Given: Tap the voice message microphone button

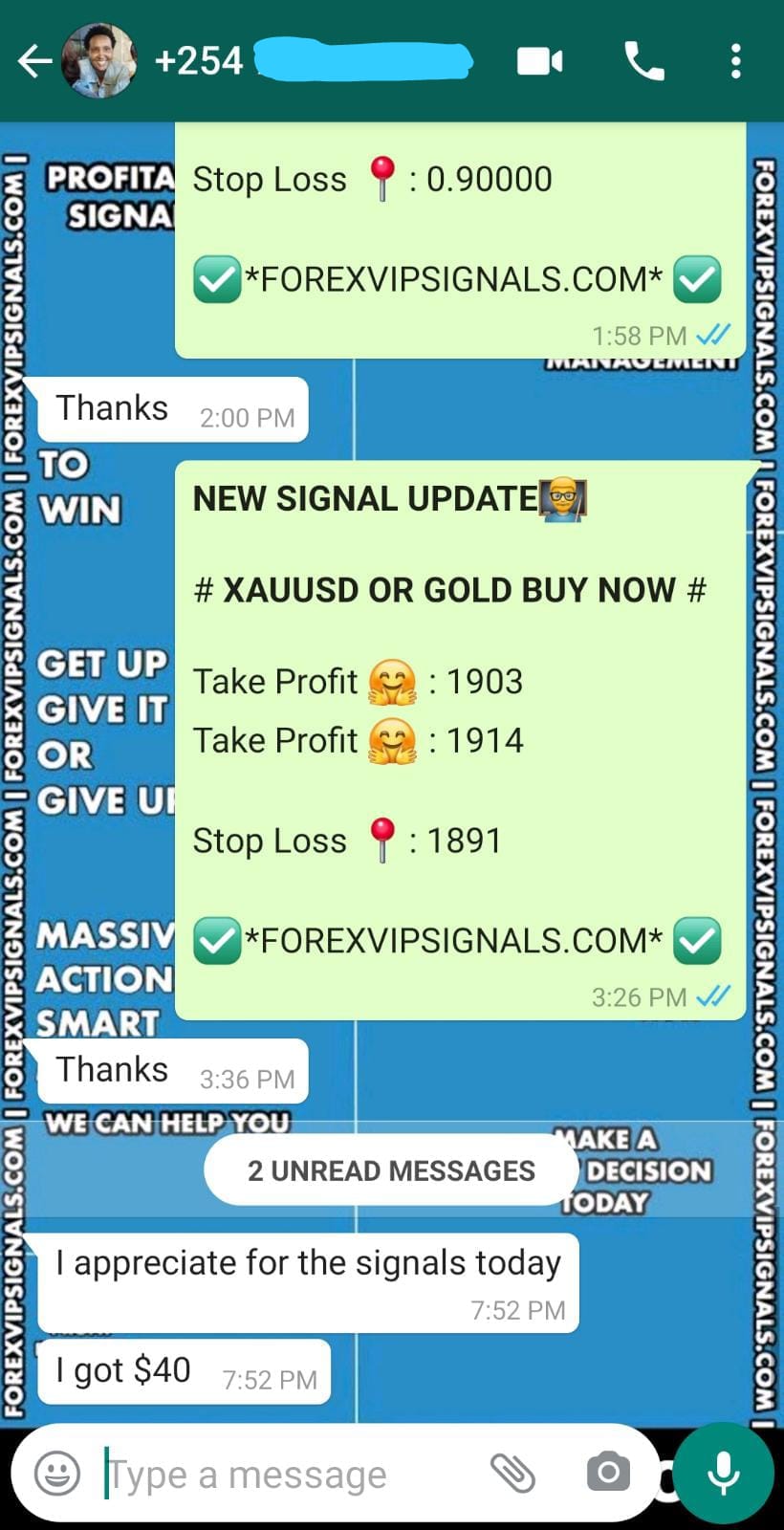Looking at the screenshot, I should [723, 1474].
